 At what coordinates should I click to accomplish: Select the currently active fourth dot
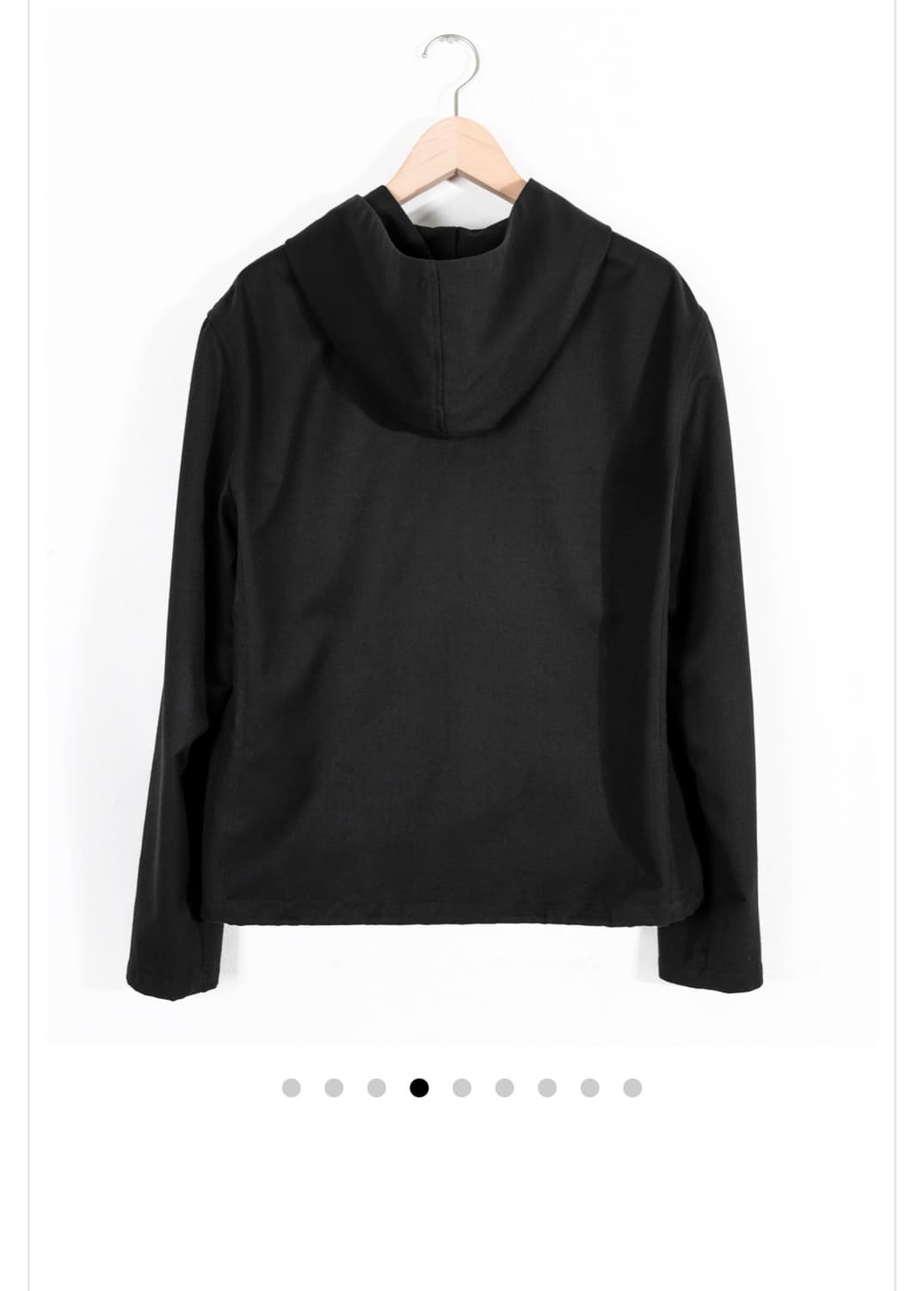pos(418,1087)
